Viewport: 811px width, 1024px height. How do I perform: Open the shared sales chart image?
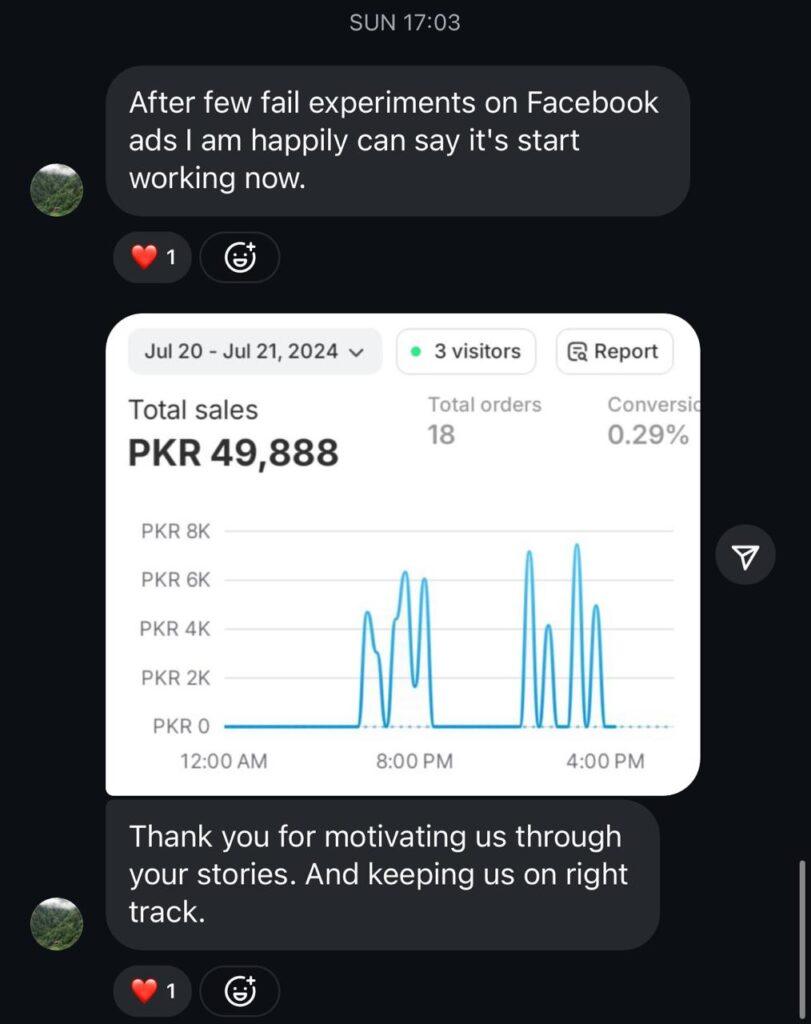pos(402,555)
